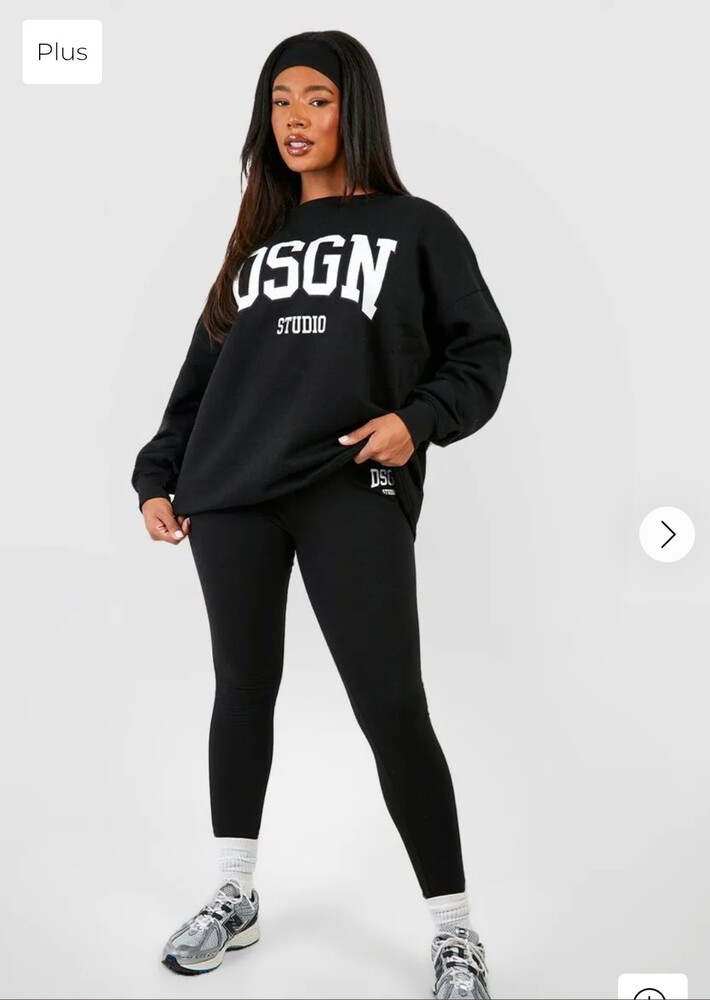The image size is (710, 1000).
Task: Zoom in on the product image
Action: 652,989
